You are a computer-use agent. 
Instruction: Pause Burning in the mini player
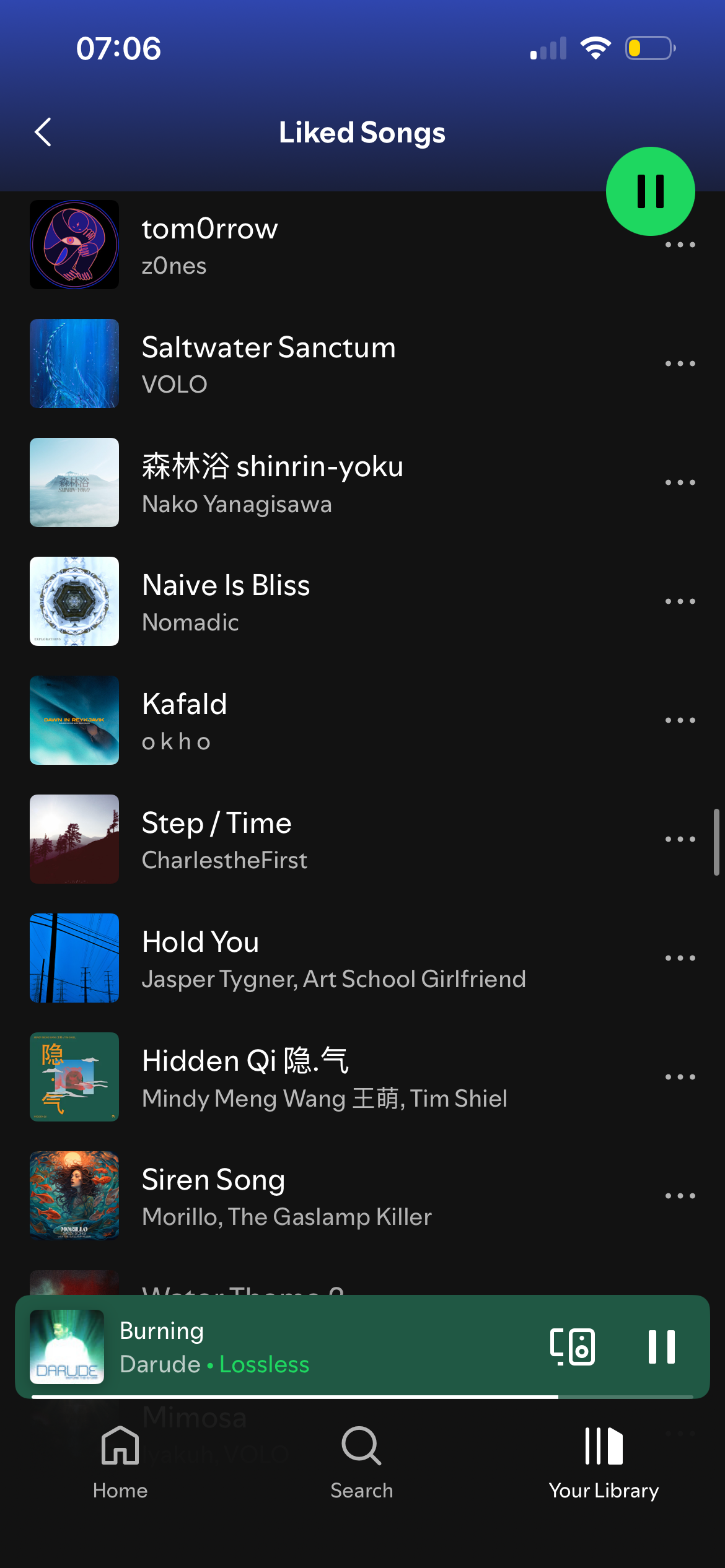tap(661, 1346)
